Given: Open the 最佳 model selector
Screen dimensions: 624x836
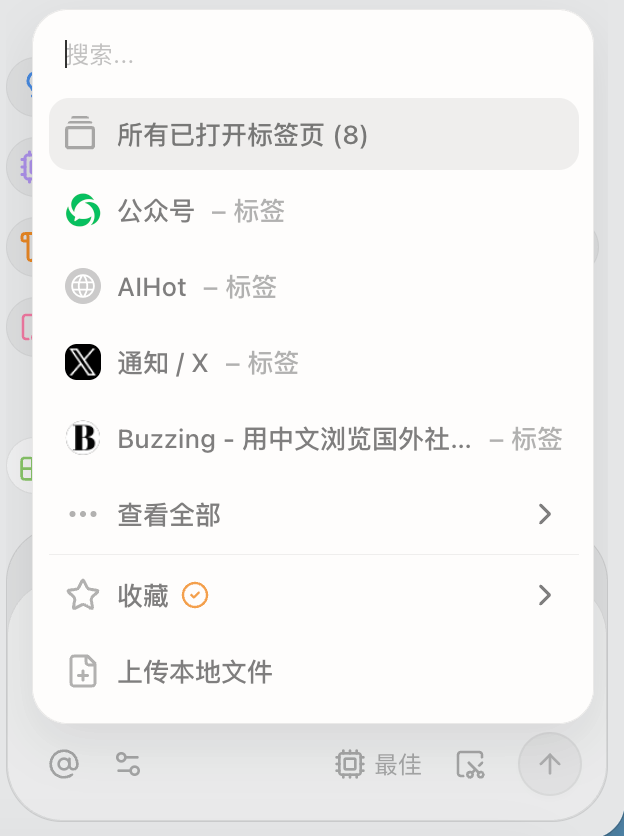Looking at the screenshot, I should 378,765.
